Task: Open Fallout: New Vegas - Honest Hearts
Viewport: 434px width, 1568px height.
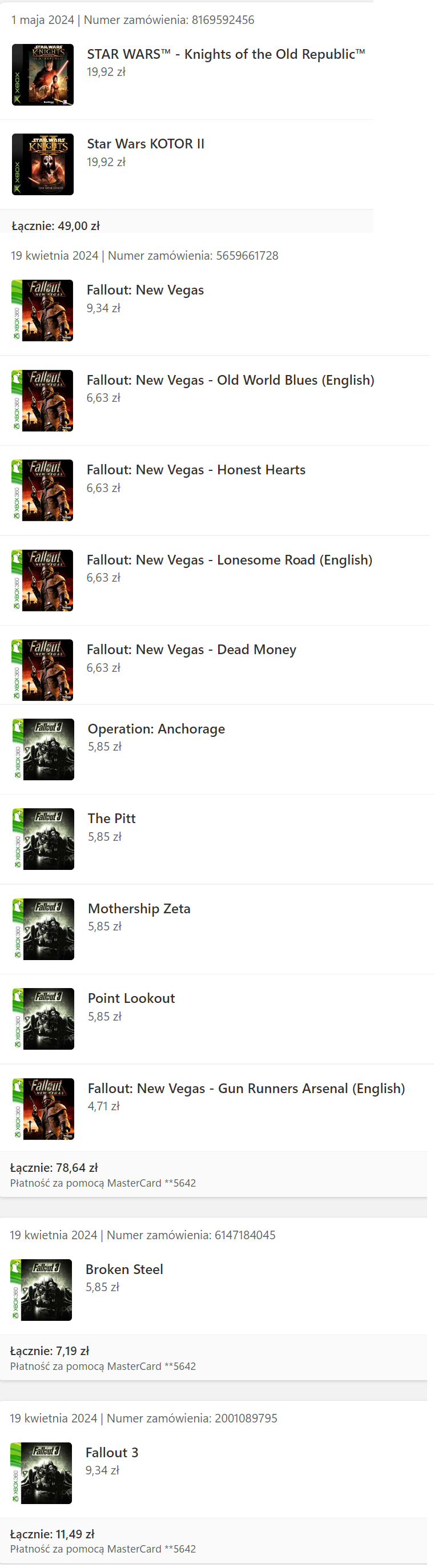Action: coord(195,470)
